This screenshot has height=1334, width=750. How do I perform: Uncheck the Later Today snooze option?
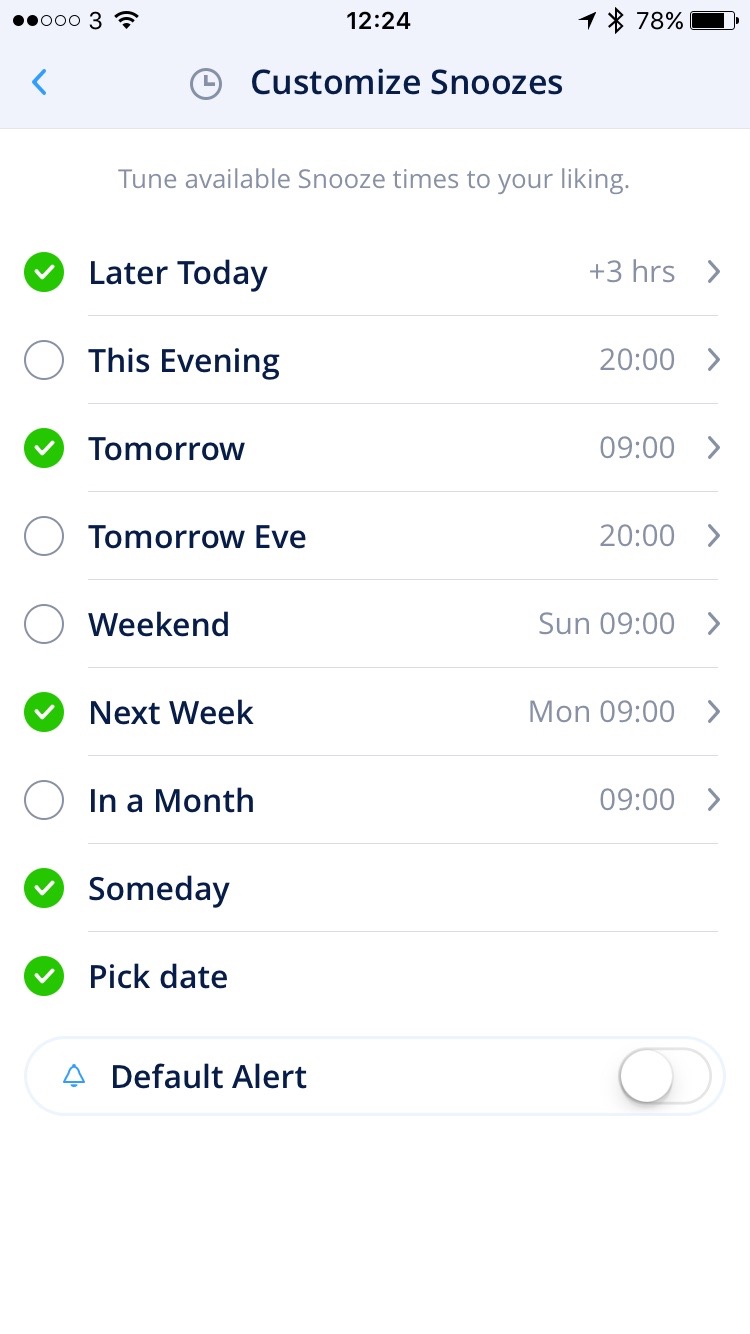tap(44, 271)
